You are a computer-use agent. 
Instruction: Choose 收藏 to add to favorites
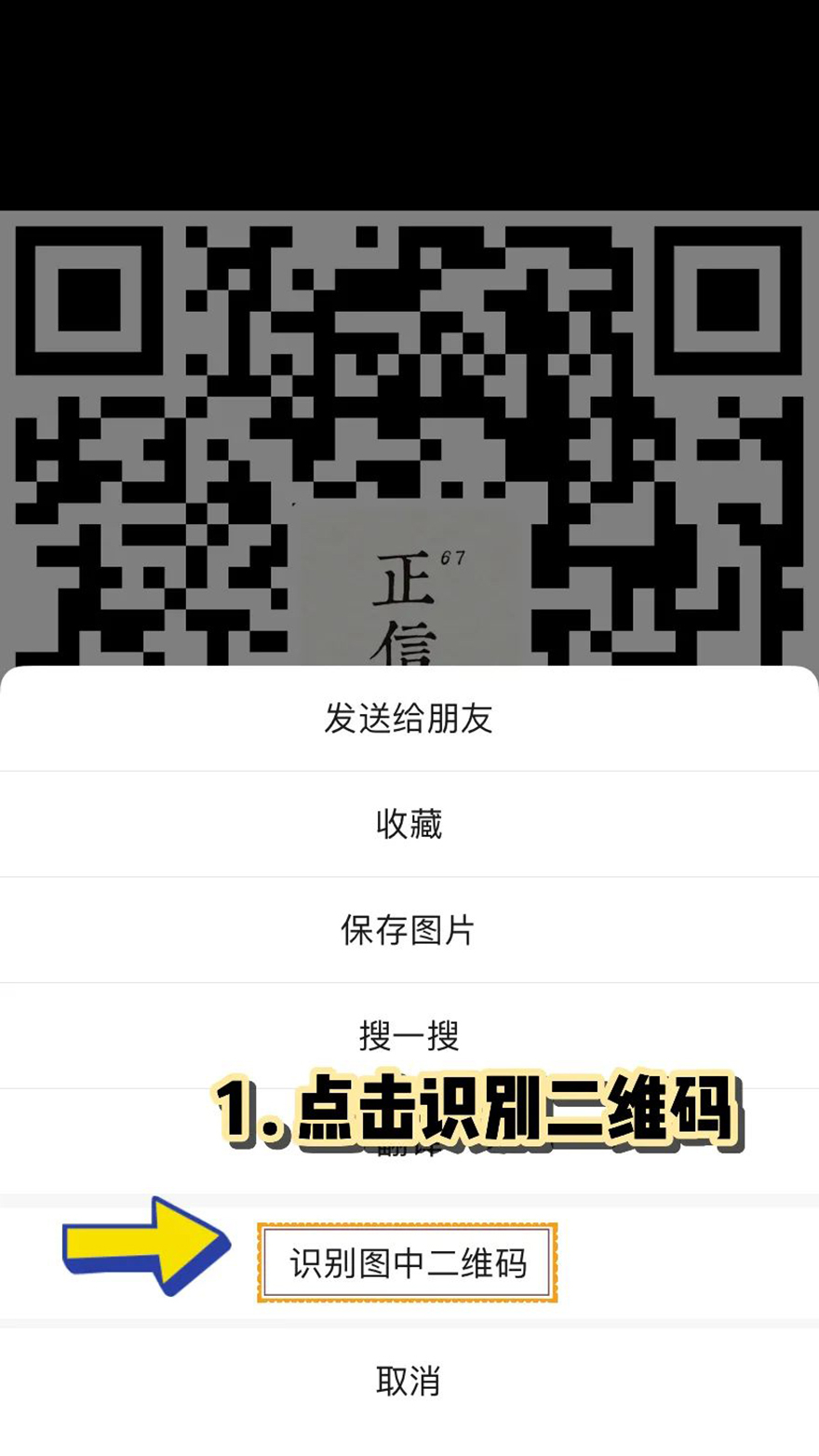409,824
